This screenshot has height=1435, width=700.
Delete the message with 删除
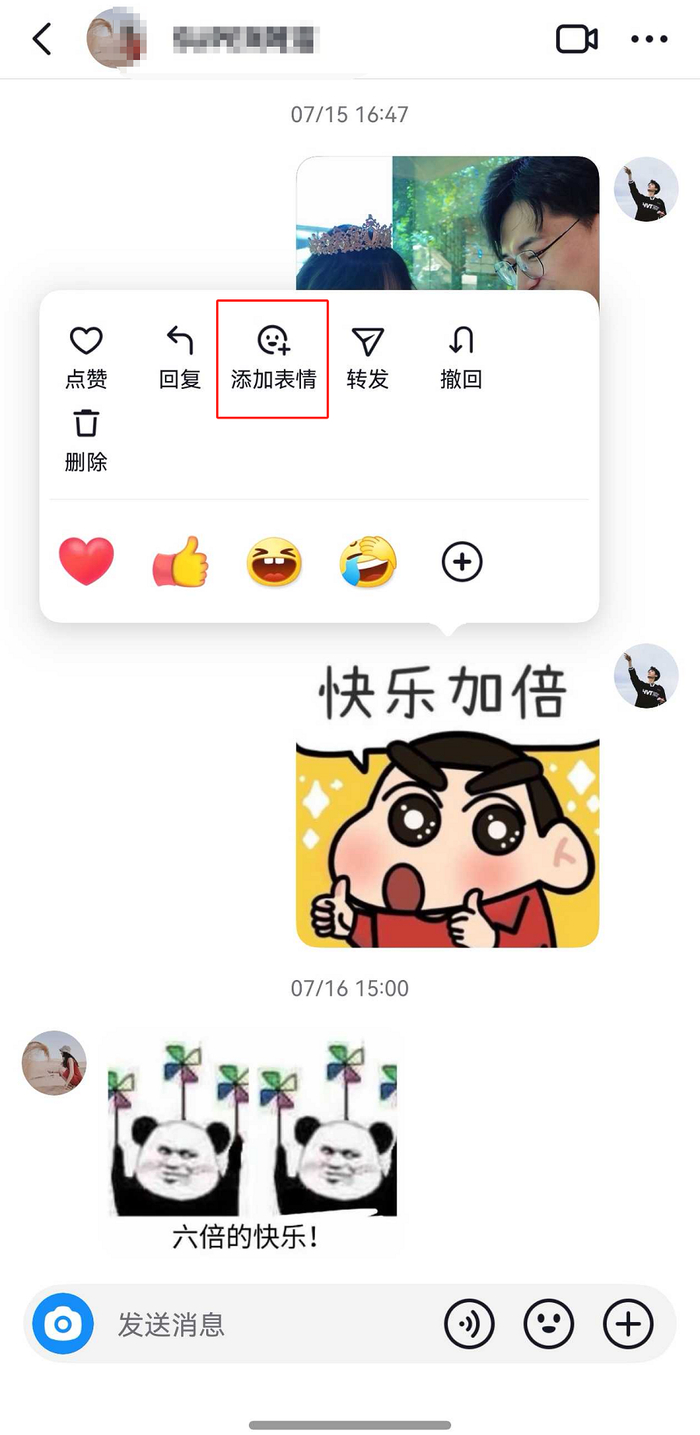(x=86, y=441)
